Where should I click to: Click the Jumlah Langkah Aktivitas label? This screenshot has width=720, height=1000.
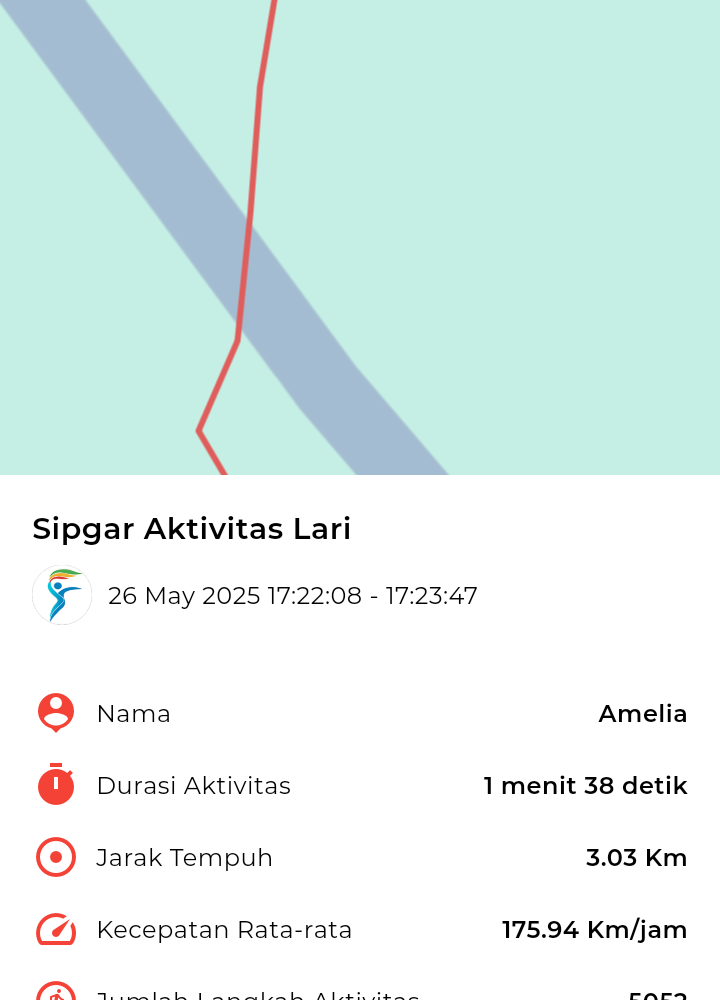click(258, 995)
